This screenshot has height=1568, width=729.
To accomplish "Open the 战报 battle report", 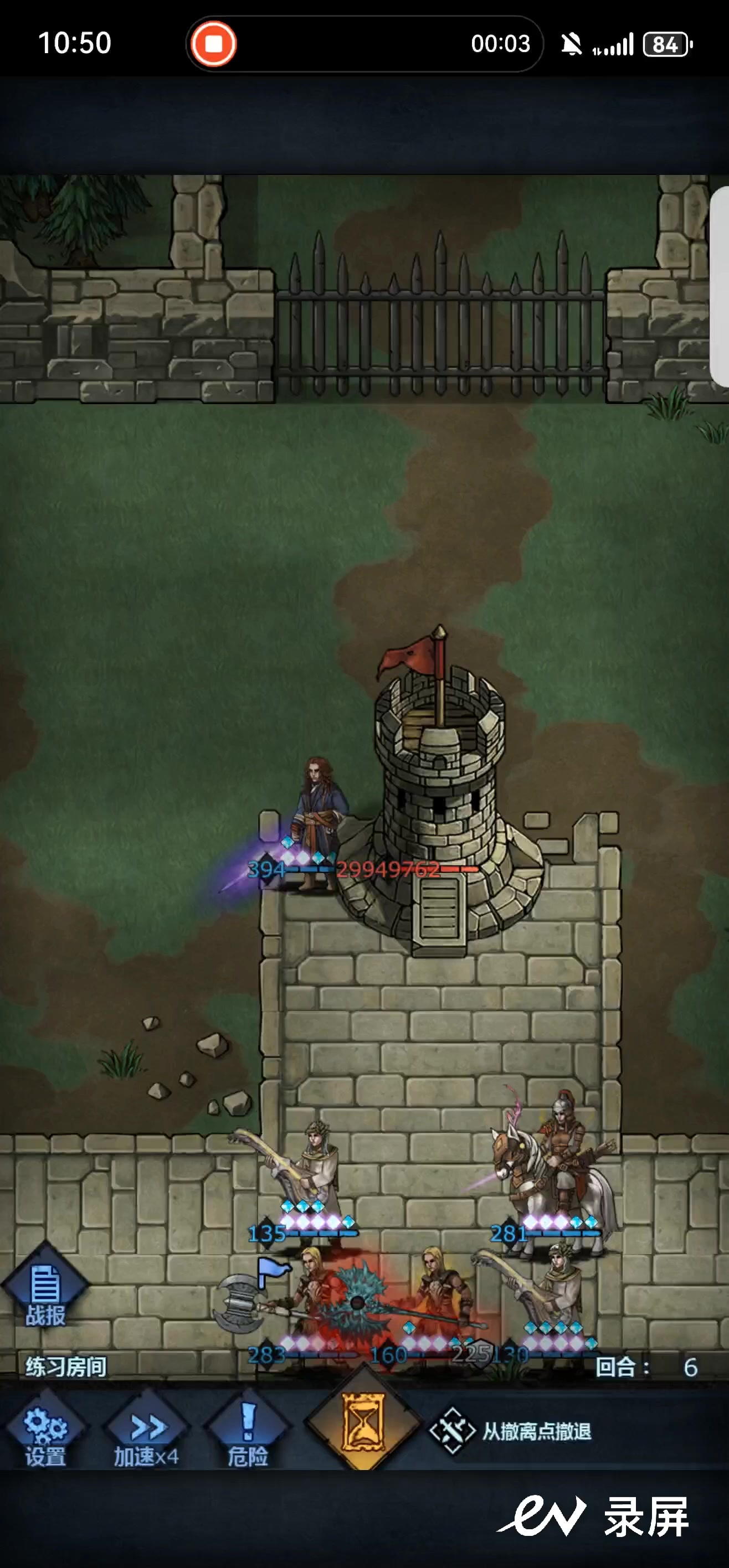I will pyautogui.click(x=45, y=1287).
